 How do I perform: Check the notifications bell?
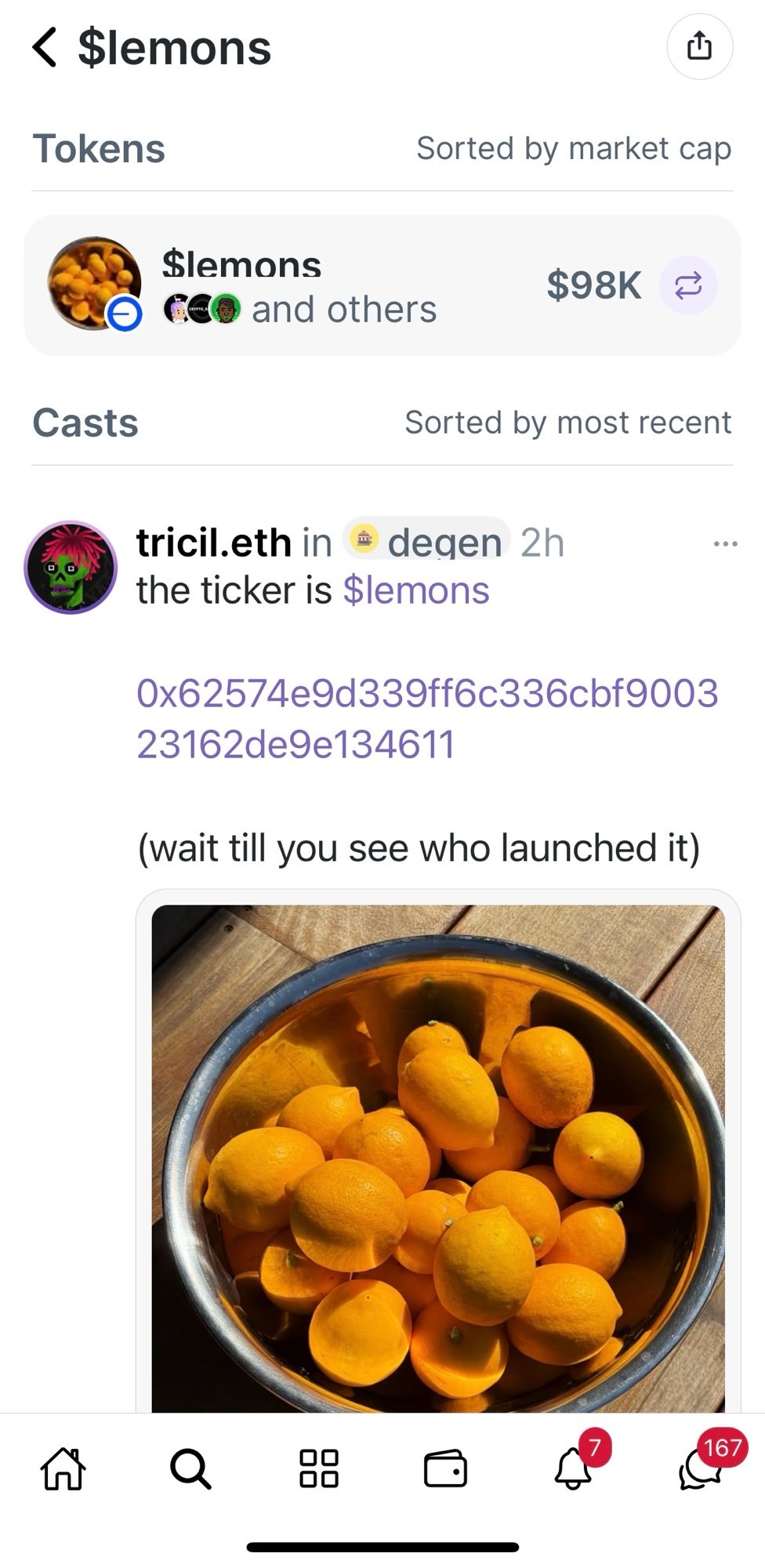(574, 1468)
